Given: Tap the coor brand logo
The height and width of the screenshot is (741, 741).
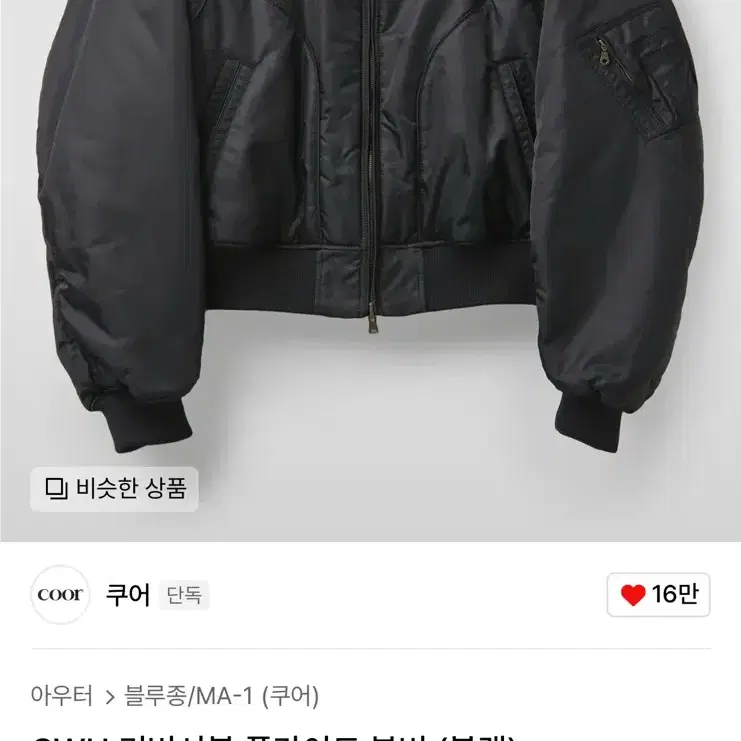Looking at the screenshot, I should [60, 595].
